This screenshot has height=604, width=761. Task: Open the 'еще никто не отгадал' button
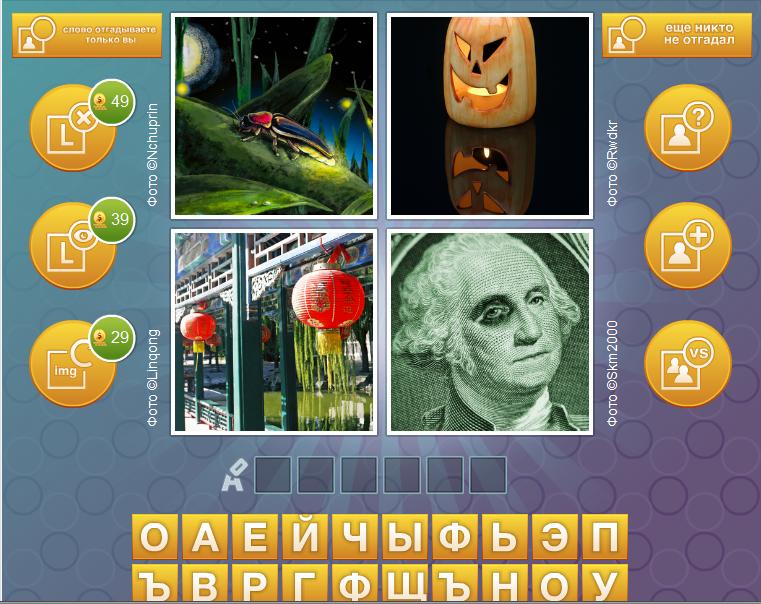(676, 35)
